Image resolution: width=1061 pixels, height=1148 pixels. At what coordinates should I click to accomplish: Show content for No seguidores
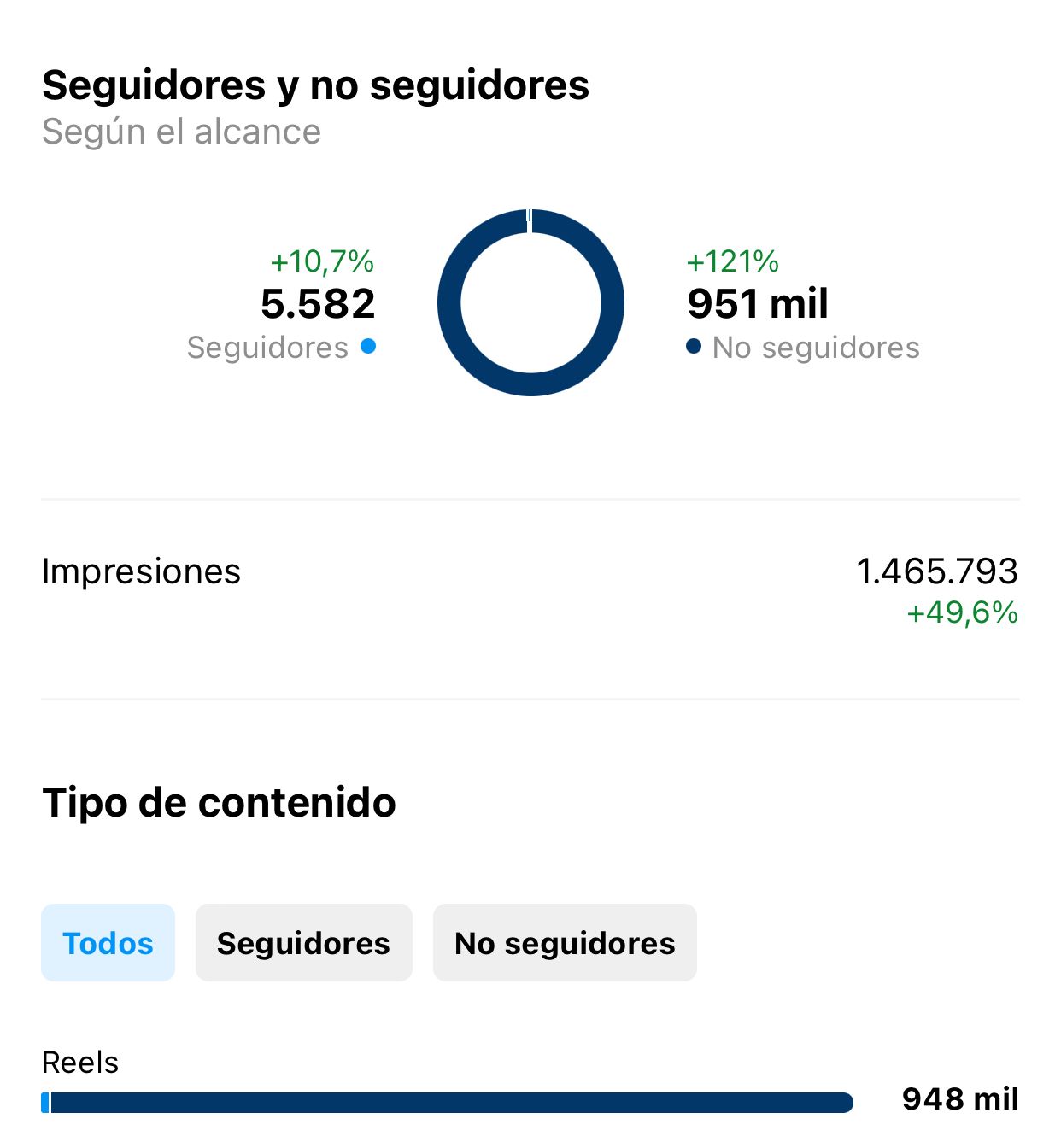[x=565, y=943]
